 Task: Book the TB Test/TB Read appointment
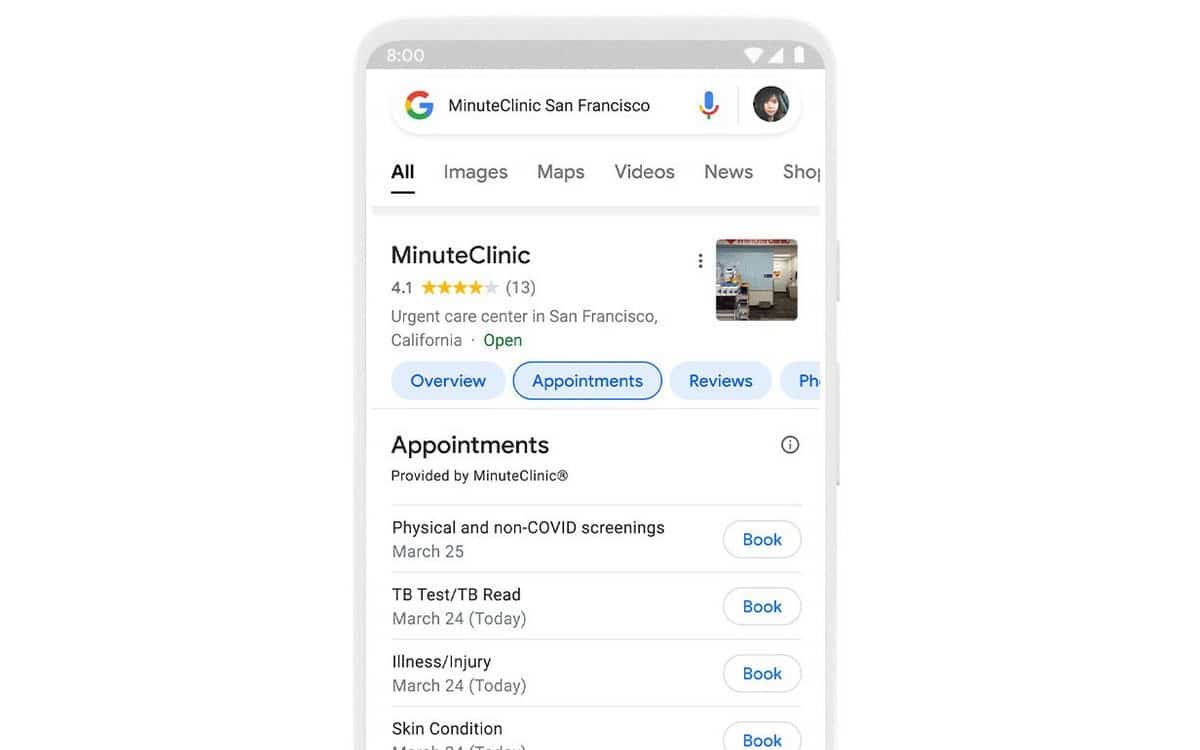(761, 607)
